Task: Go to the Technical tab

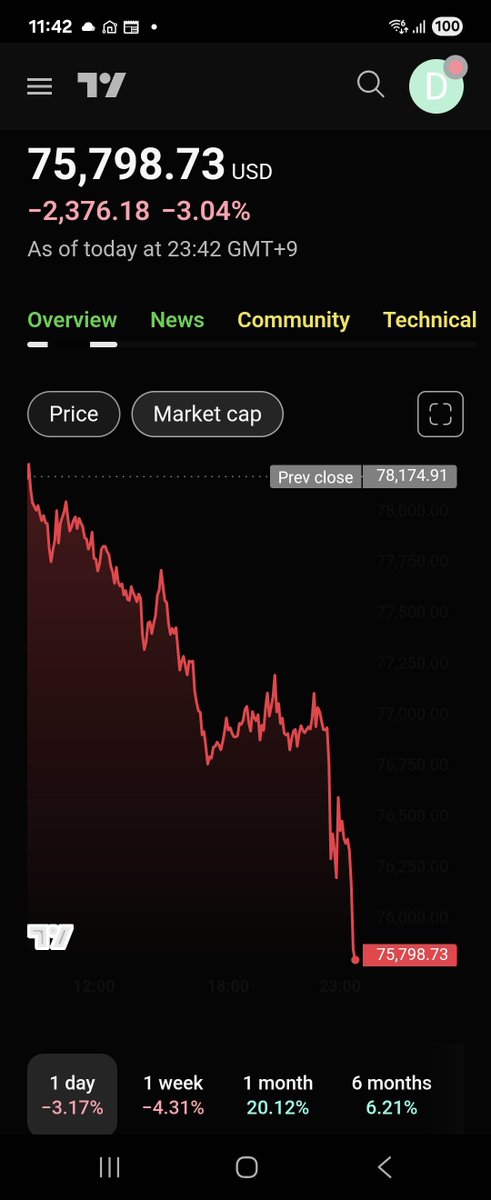Action: point(430,320)
